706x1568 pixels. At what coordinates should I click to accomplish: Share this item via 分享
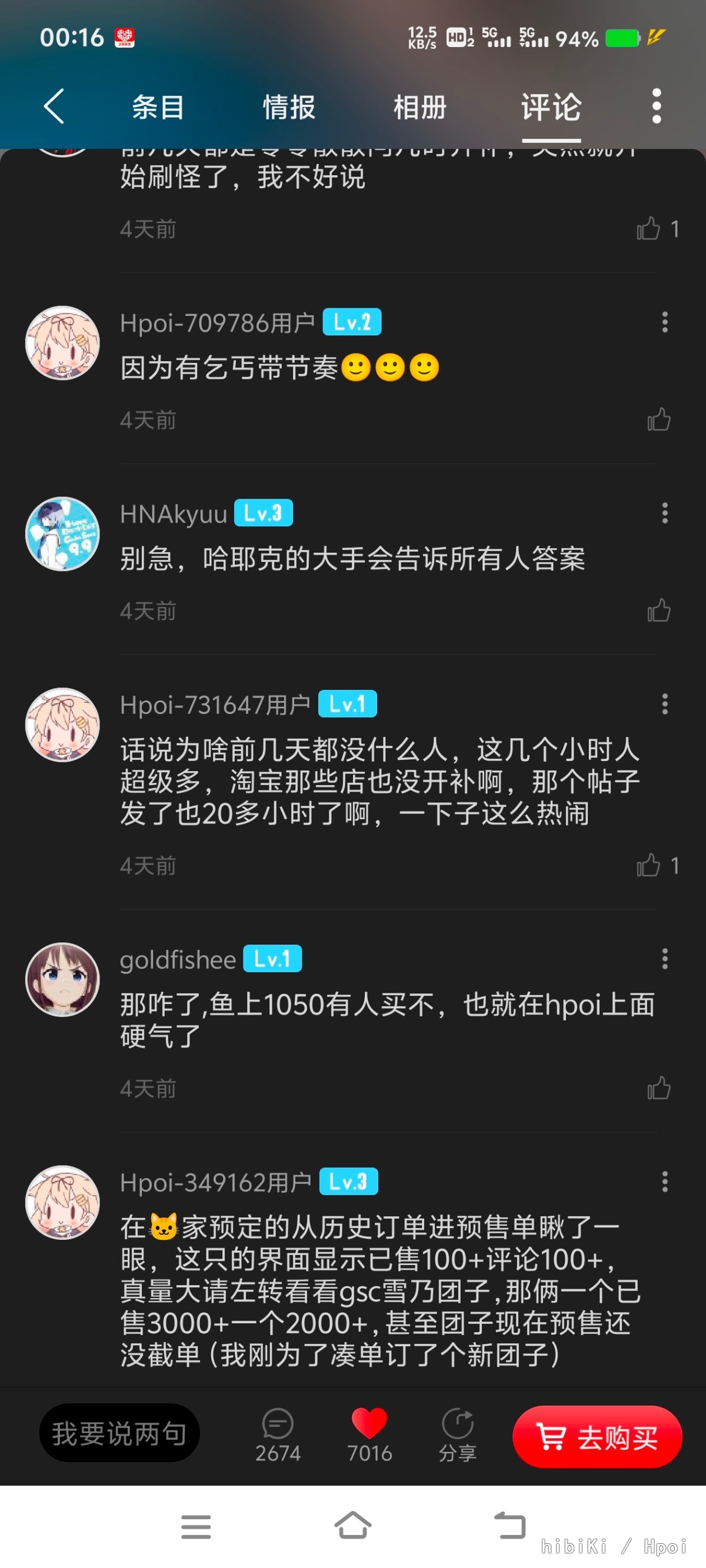(458, 1434)
